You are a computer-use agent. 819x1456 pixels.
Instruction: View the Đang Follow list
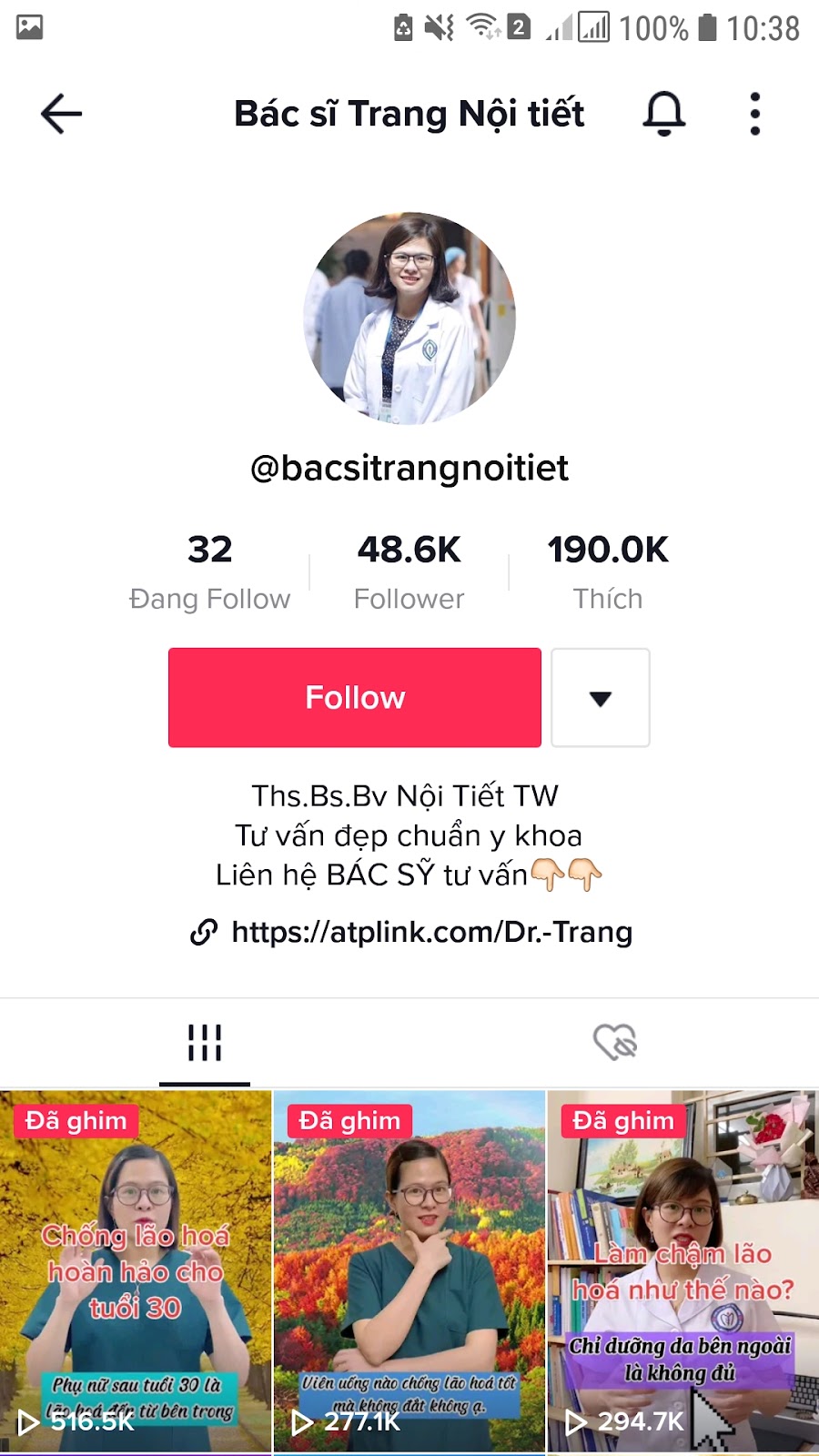[209, 572]
